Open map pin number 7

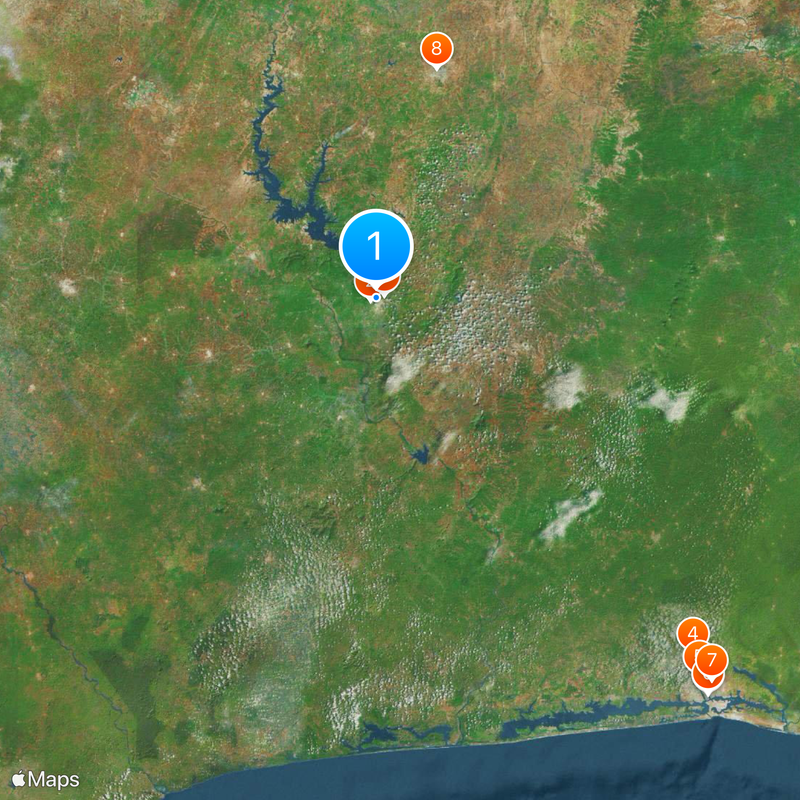point(712,661)
